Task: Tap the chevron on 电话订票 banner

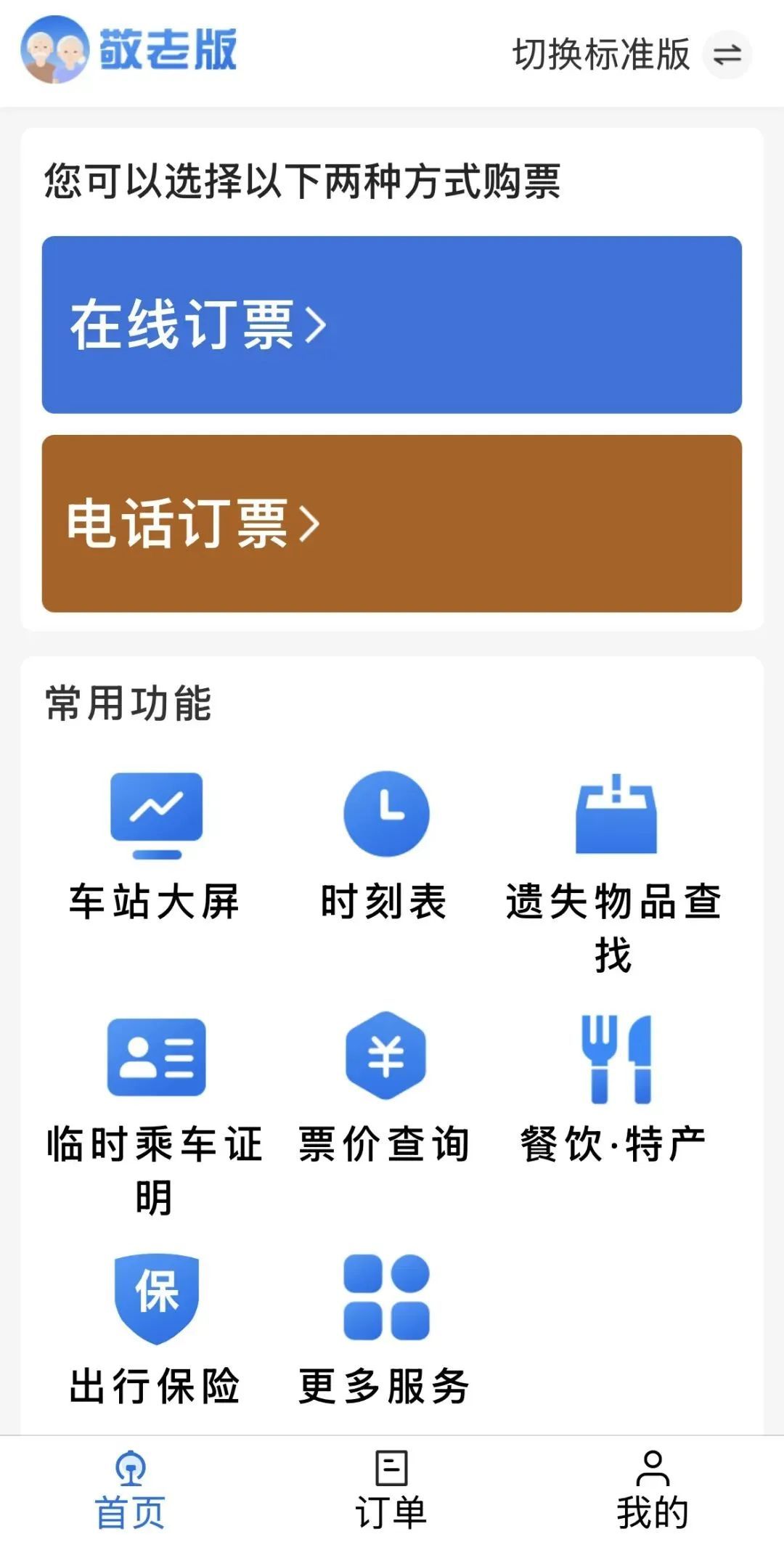Action: (312, 524)
